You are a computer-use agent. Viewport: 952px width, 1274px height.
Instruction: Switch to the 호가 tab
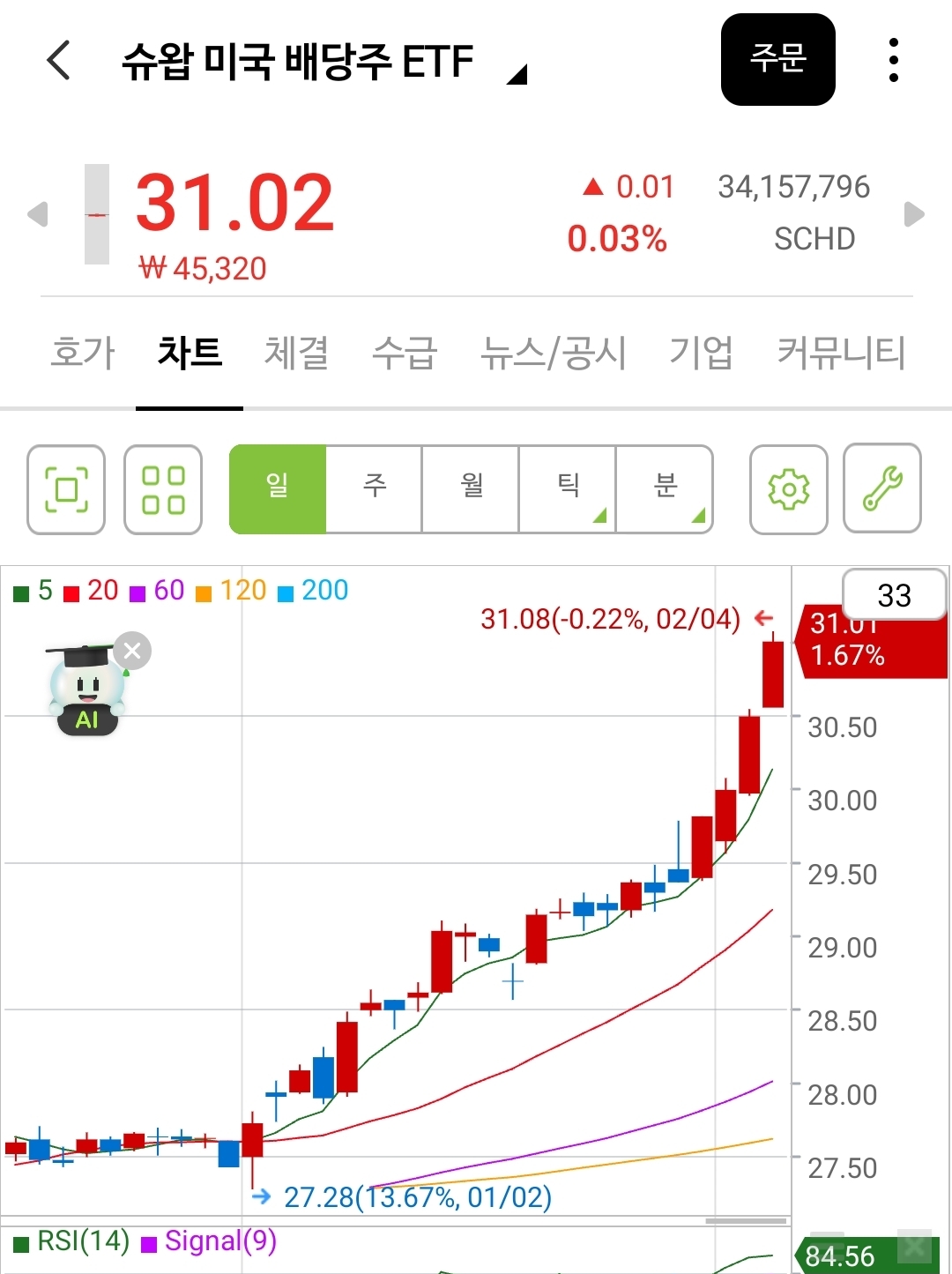tap(83, 353)
